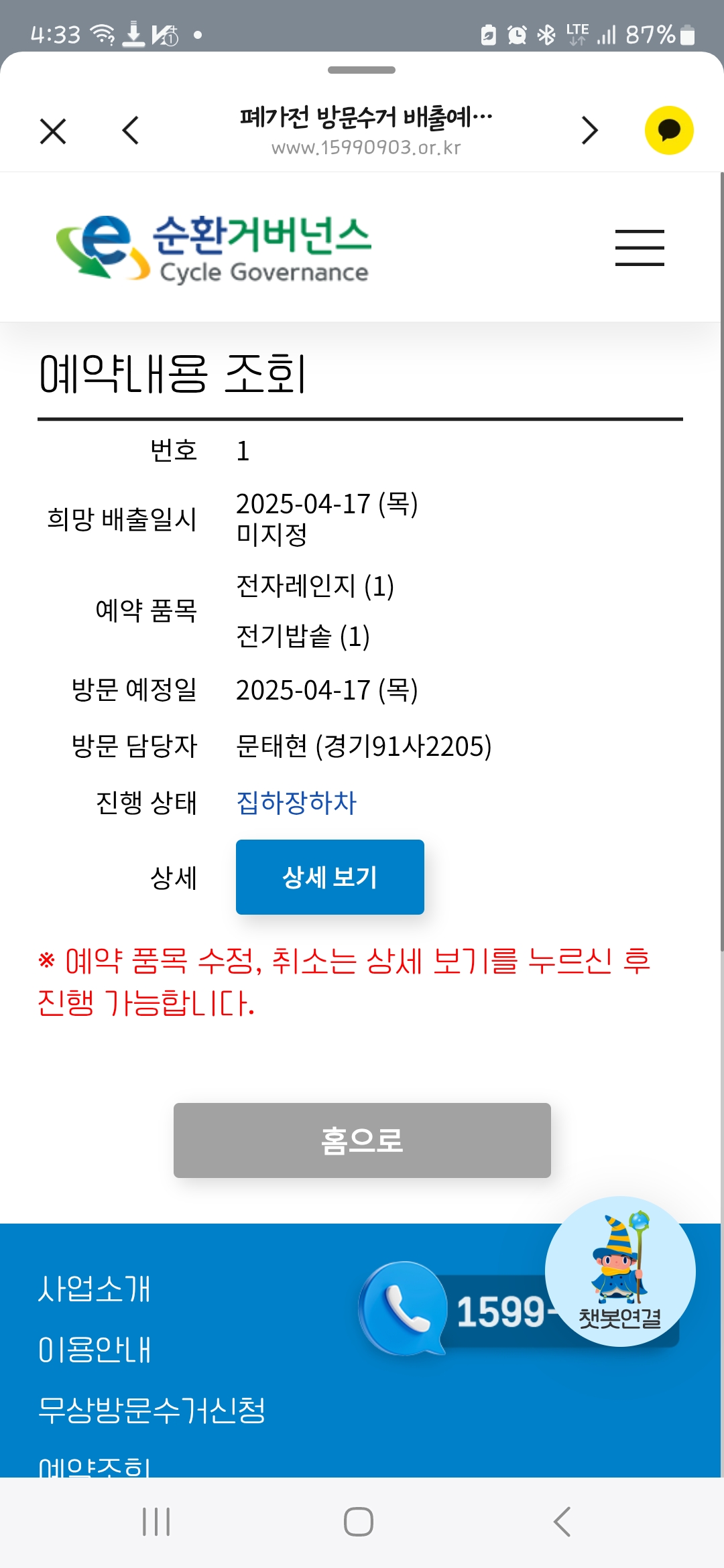Open the 사업소개 footer link
Viewport: 724px width, 1568px height.
pos(95,1289)
